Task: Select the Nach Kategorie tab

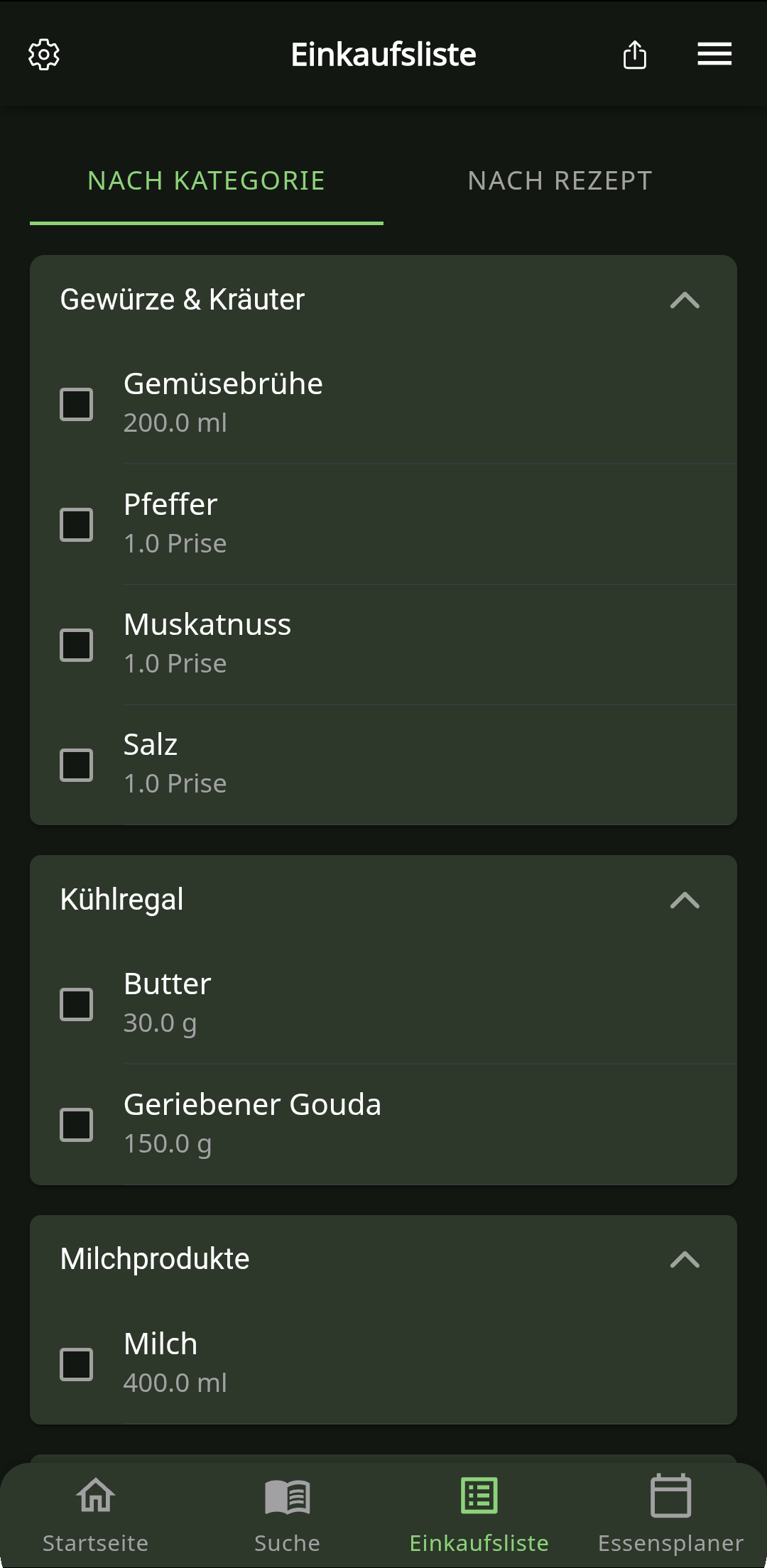Action: [206, 181]
